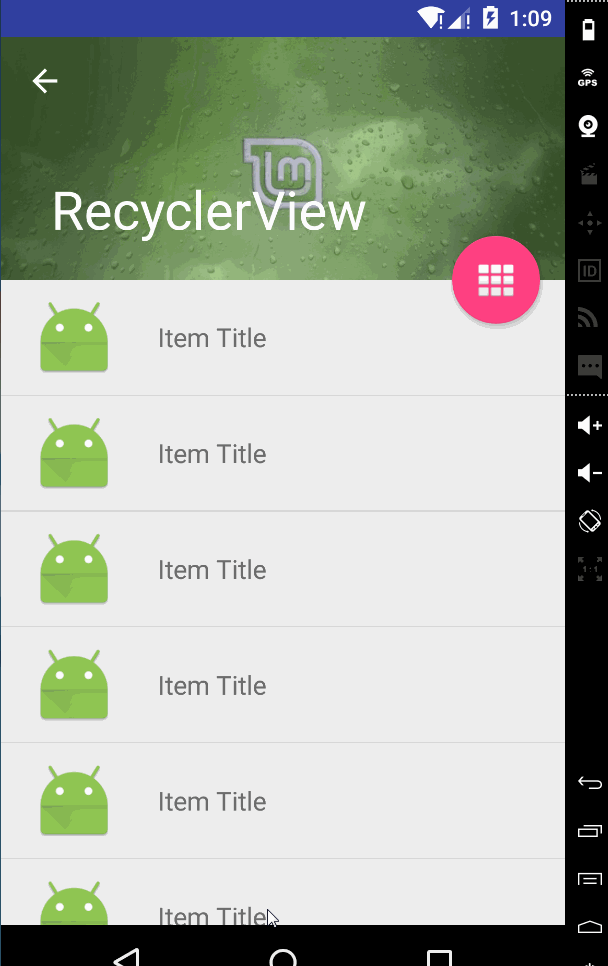This screenshot has height=966, width=608.
Task: Open the GPS widget in the side panel
Action: pyautogui.click(x=588, y=79)
